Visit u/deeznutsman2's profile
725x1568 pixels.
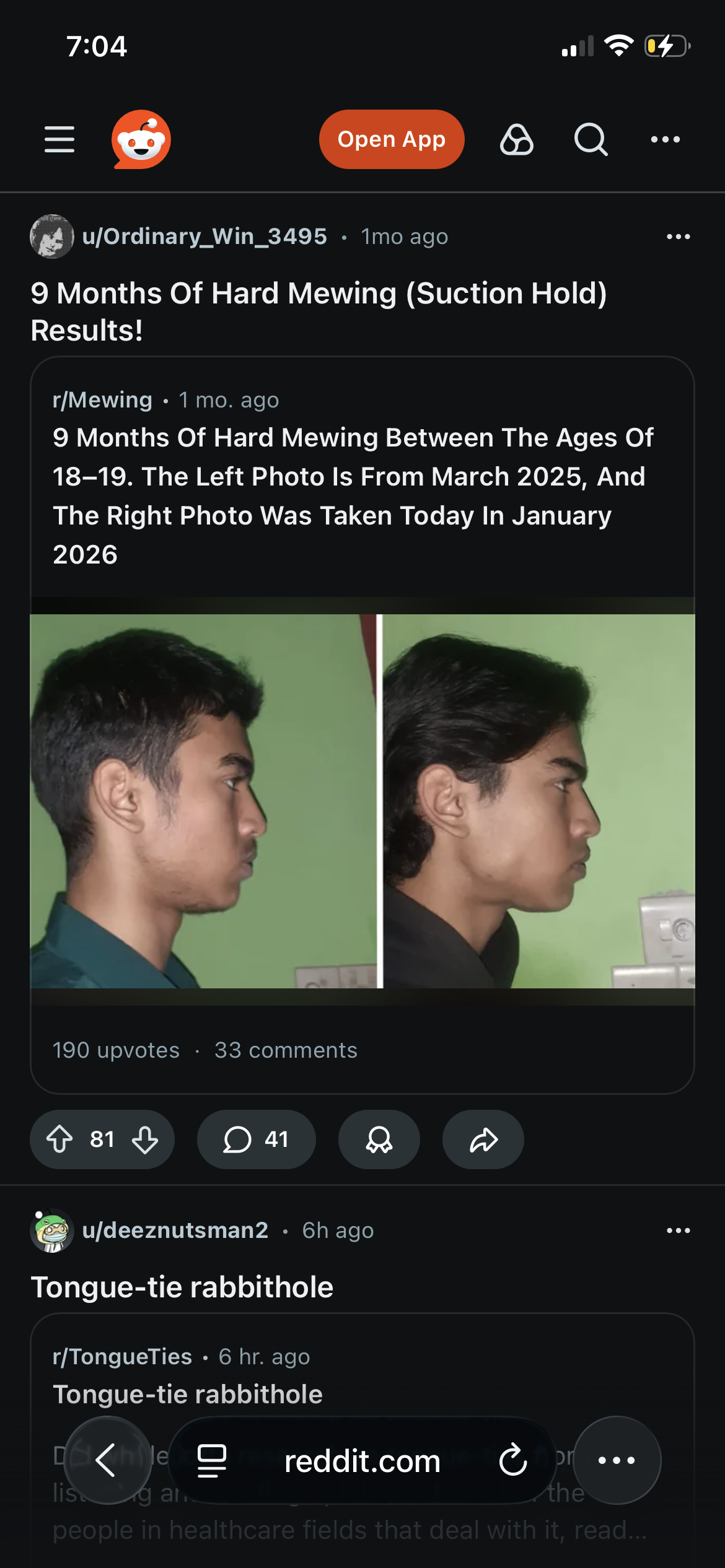tap(175, 1230)
